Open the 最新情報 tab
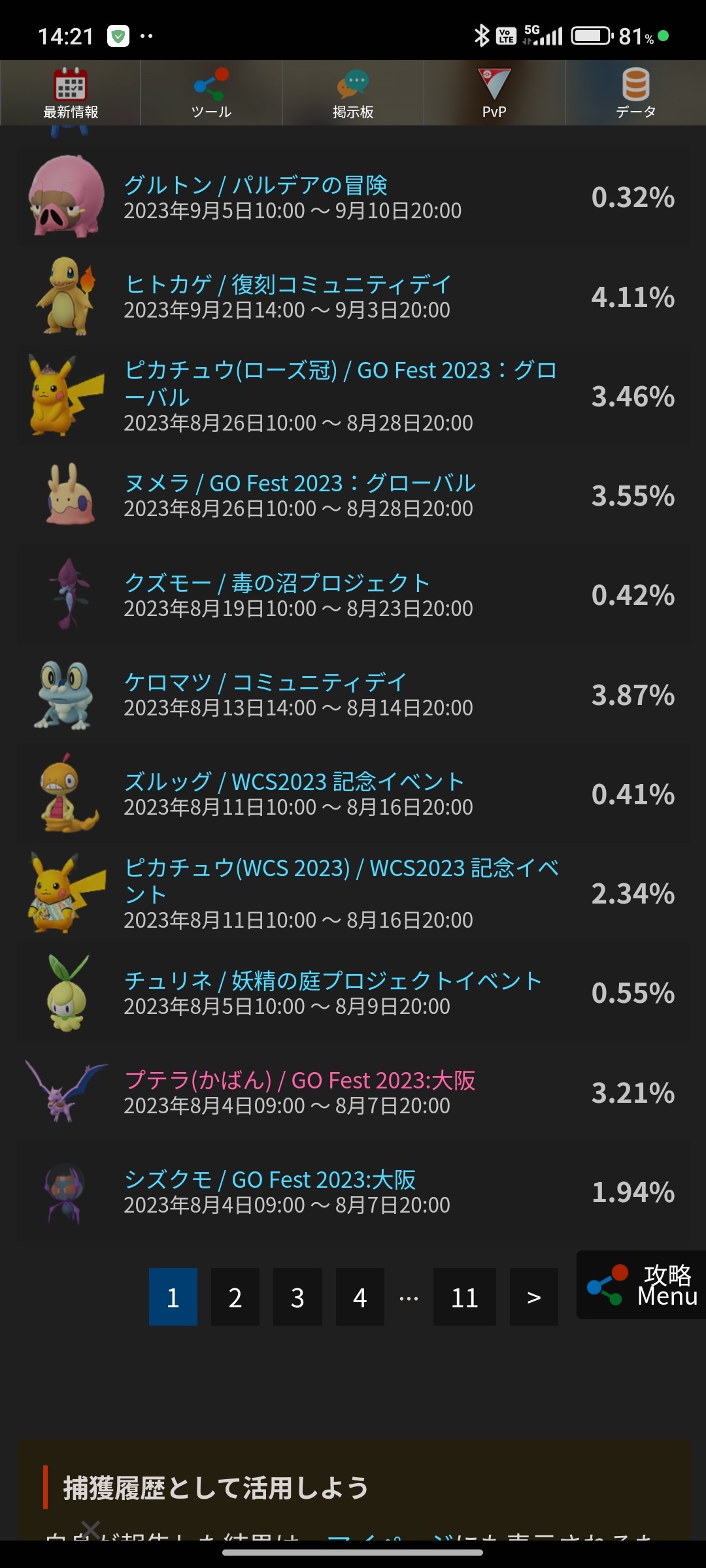This screenshot has width=706, height=1568. point(71,93)
